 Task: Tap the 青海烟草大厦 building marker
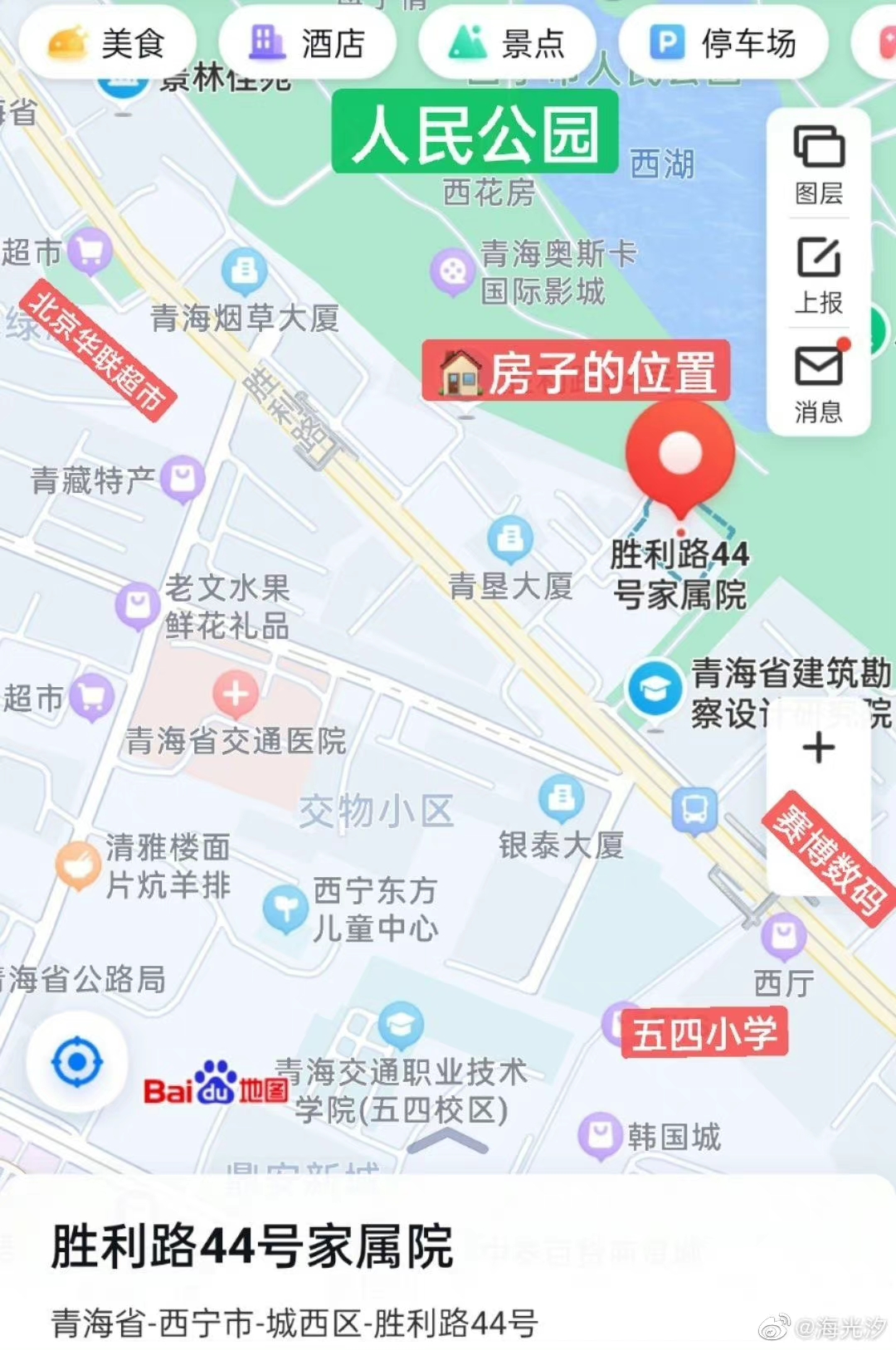244,270
